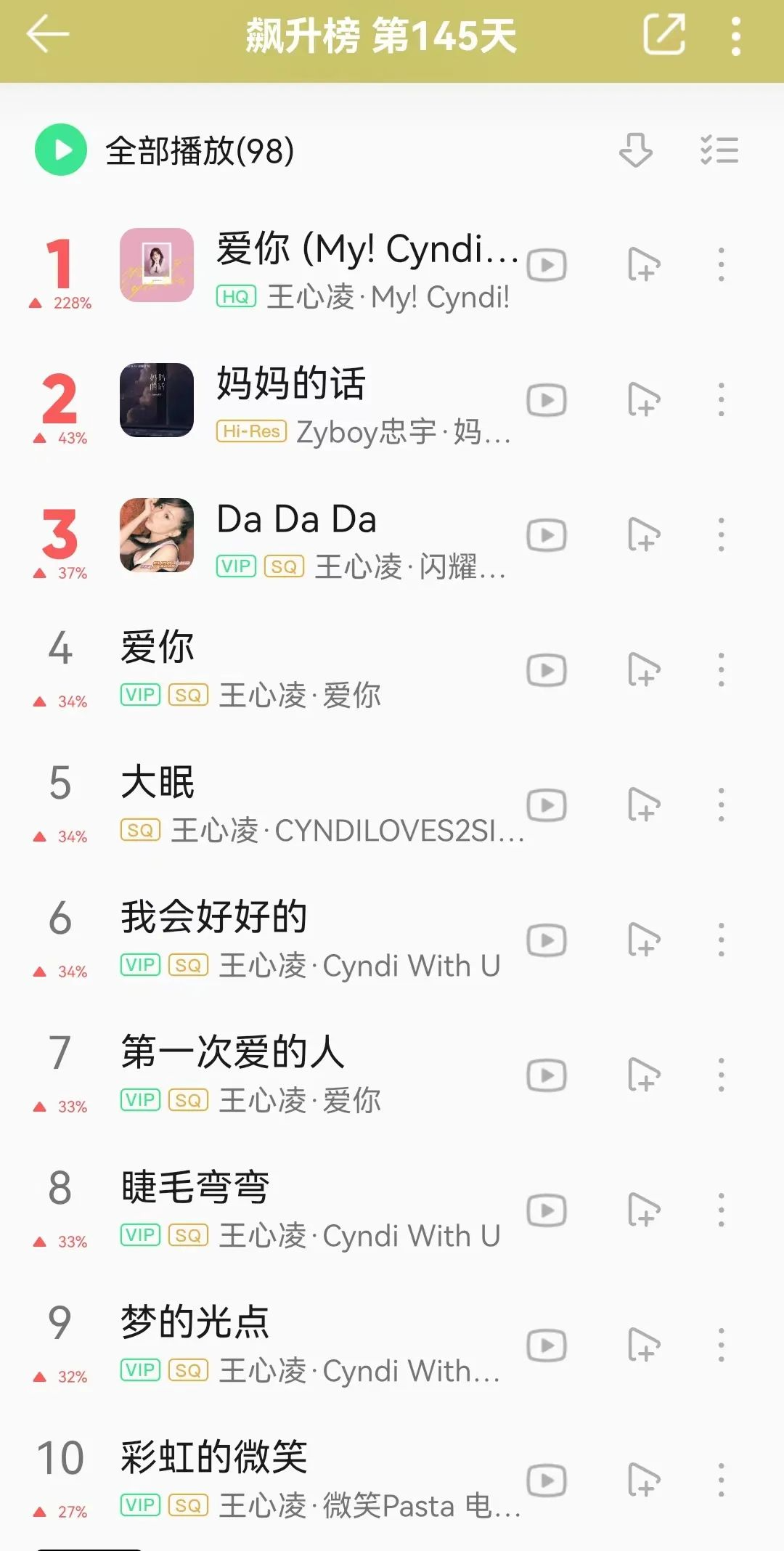Add 睫毛弯弯 to a playlist
The height and width of the screenshot is (1551, 784).
(644, 1210)
